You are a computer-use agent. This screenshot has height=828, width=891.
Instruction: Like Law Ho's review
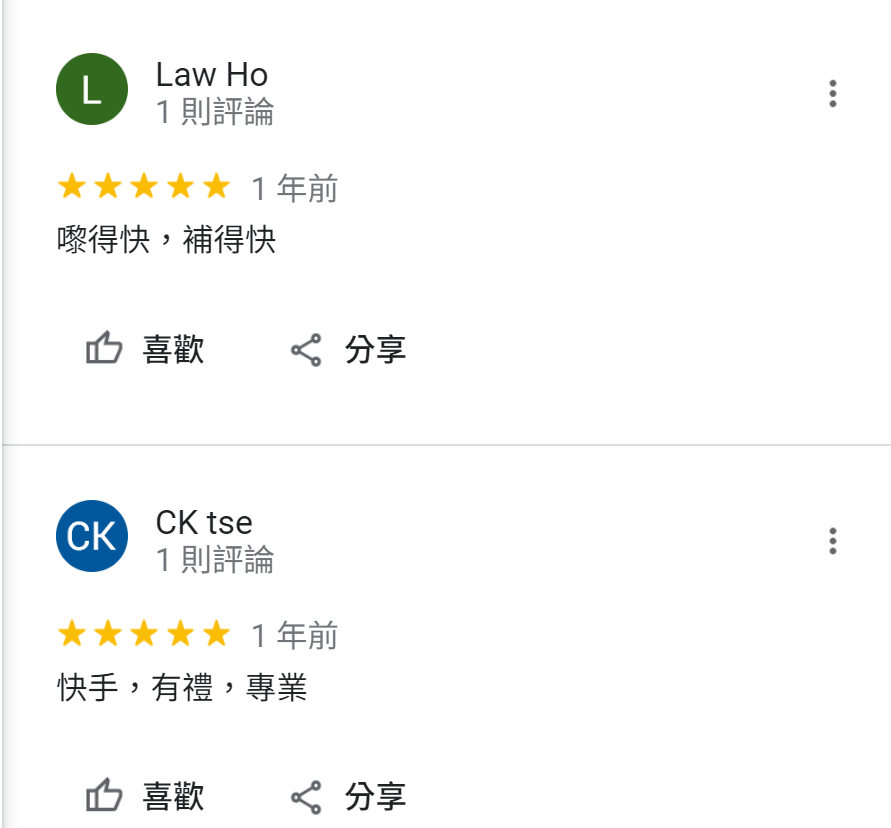(x=145, y=350)
